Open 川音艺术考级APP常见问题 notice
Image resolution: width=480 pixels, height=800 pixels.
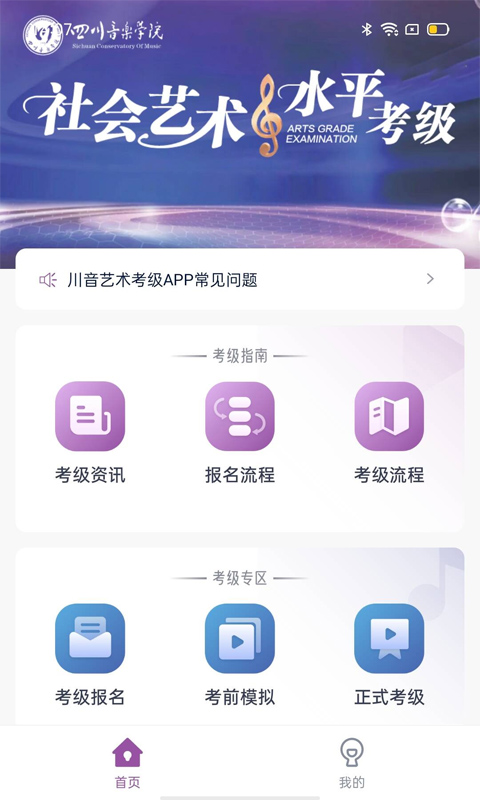point(240,279)
